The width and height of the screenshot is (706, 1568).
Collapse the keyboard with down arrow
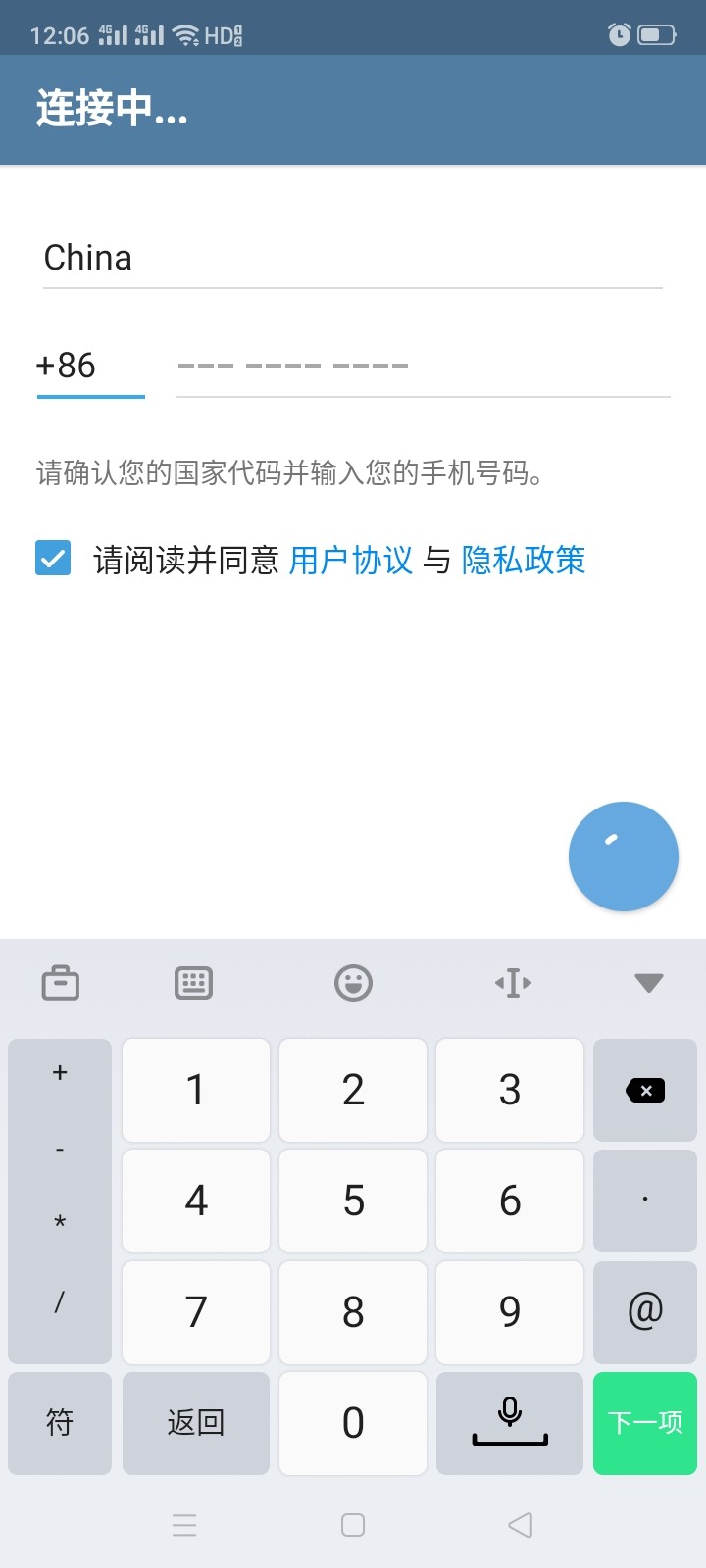tap(648, 982)
